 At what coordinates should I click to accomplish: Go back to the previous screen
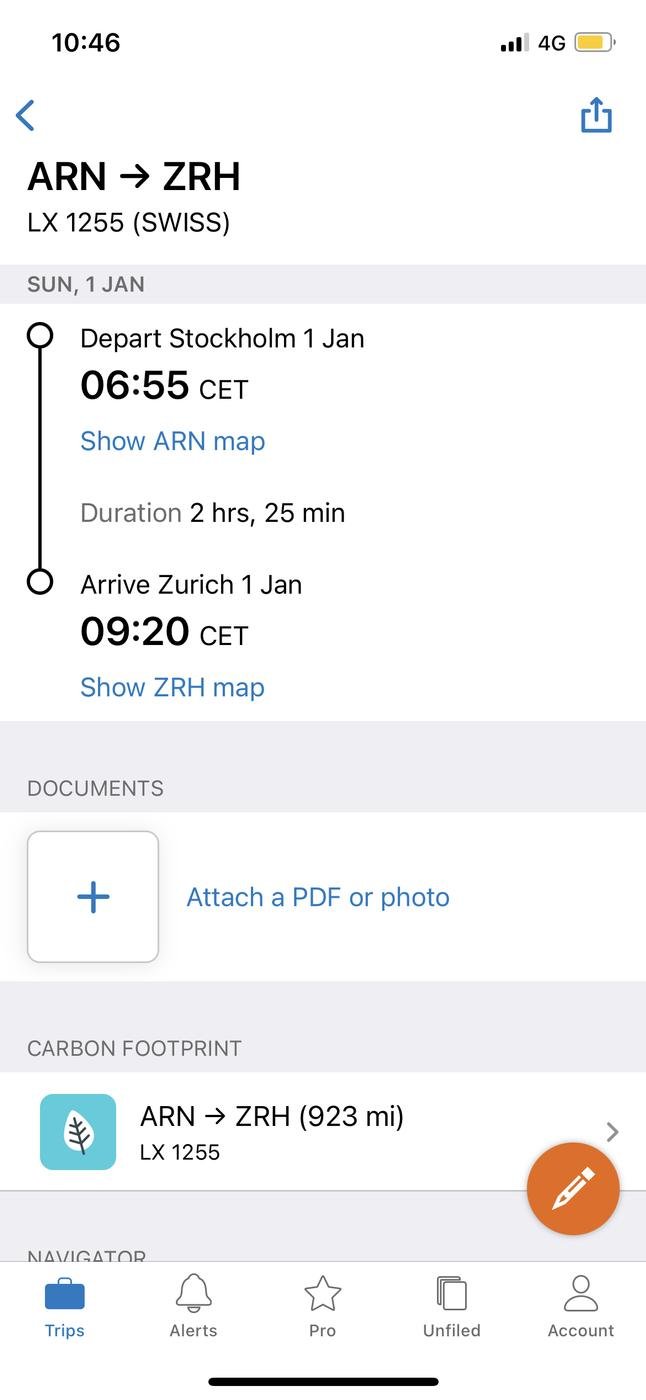pos(26,116)
